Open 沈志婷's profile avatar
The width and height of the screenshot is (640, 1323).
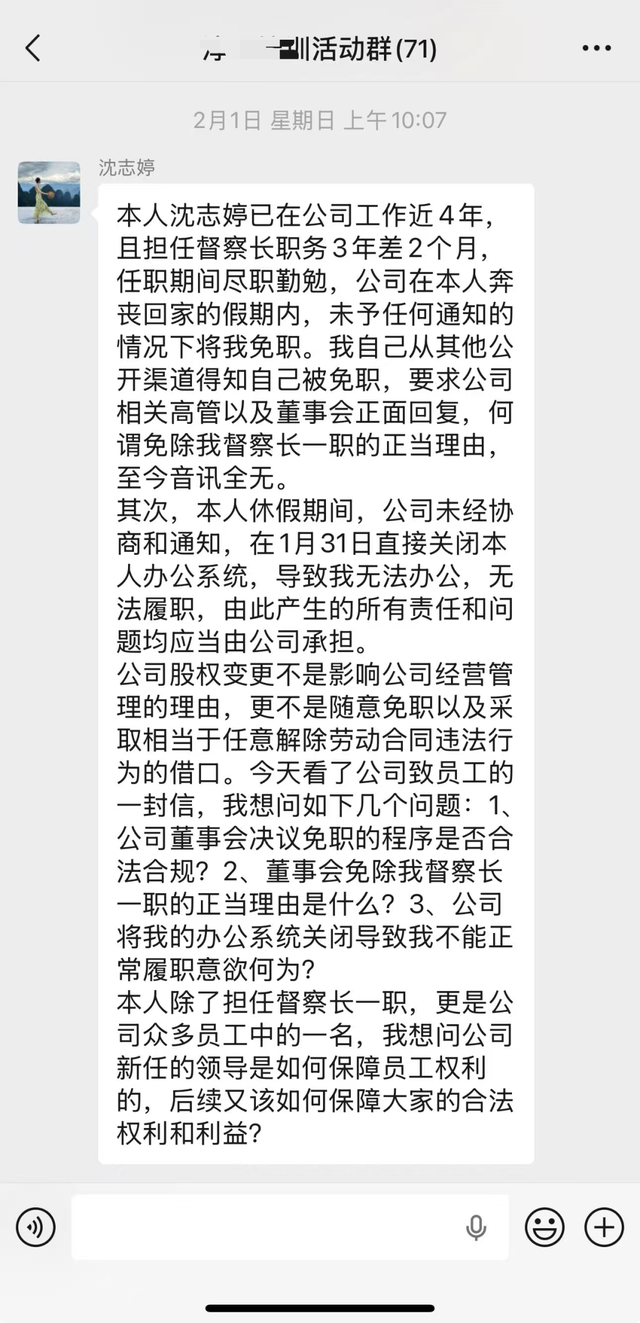point(49,192)
